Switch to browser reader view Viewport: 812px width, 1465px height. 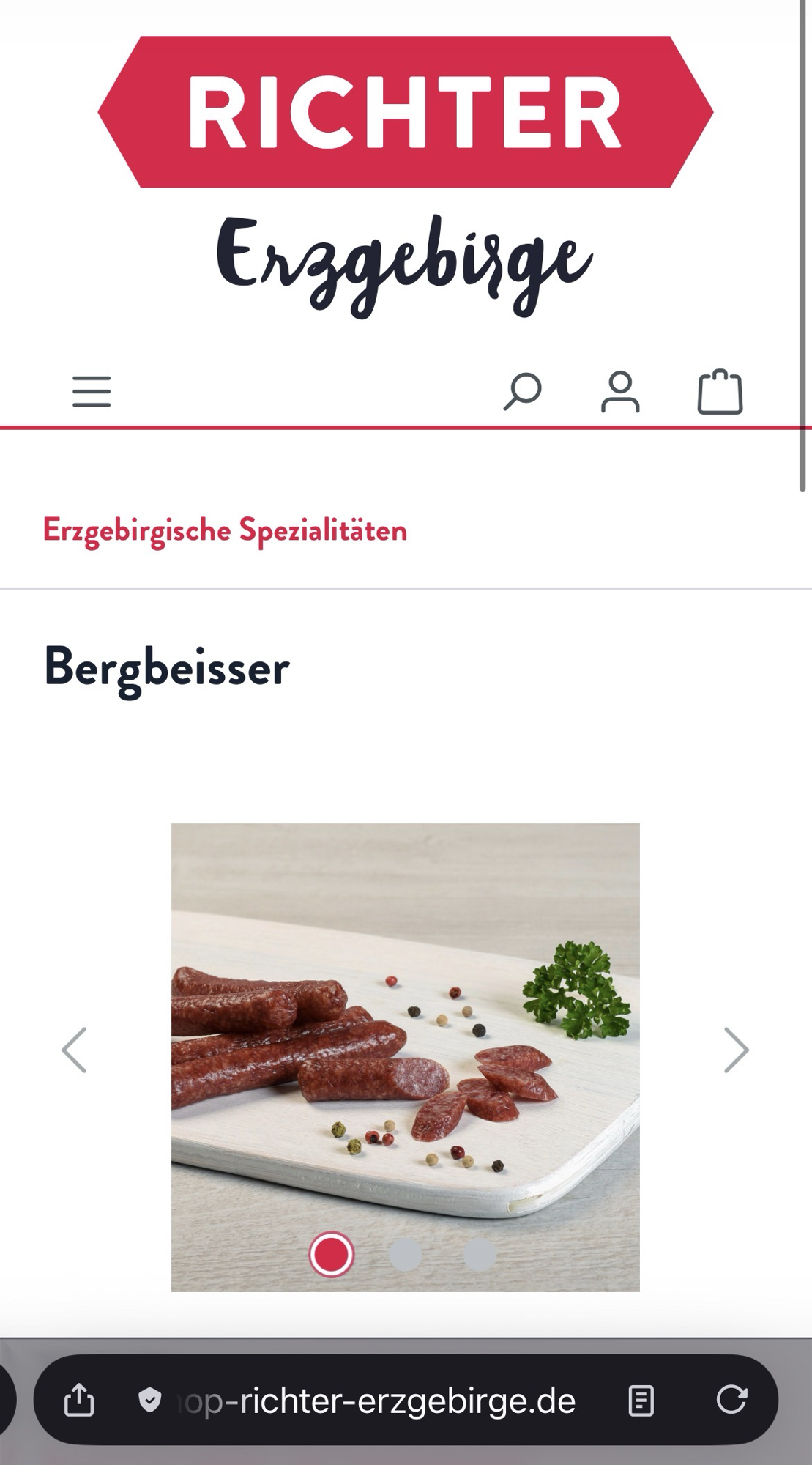tap(641, 1401)
